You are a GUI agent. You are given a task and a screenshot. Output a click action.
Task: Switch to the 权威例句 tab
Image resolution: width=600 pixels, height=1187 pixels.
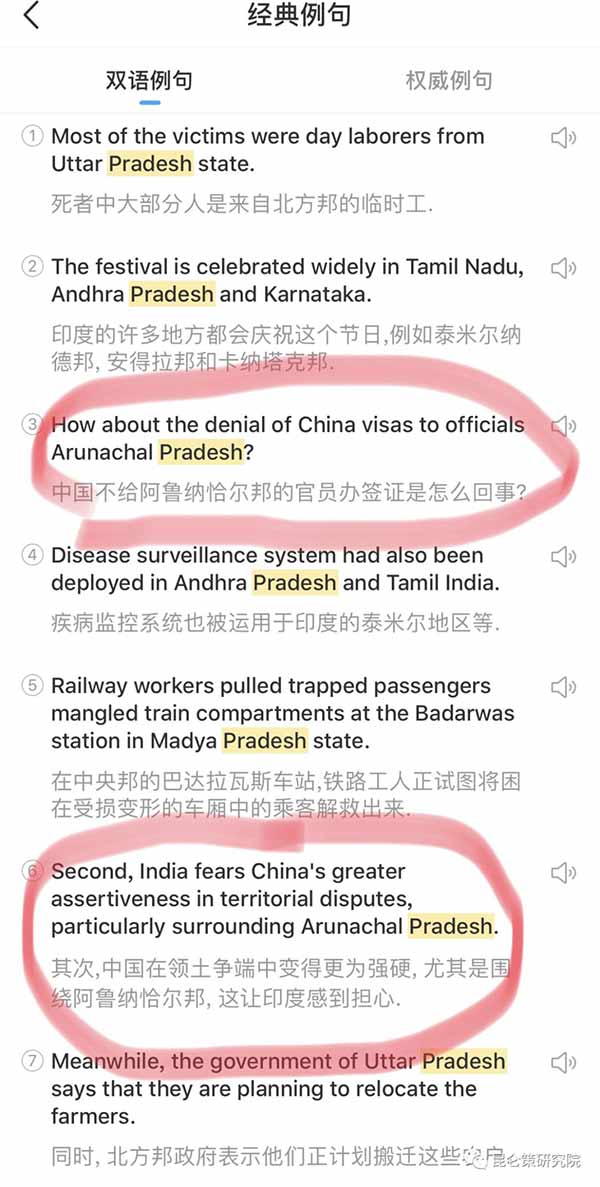tap(448, 80)
